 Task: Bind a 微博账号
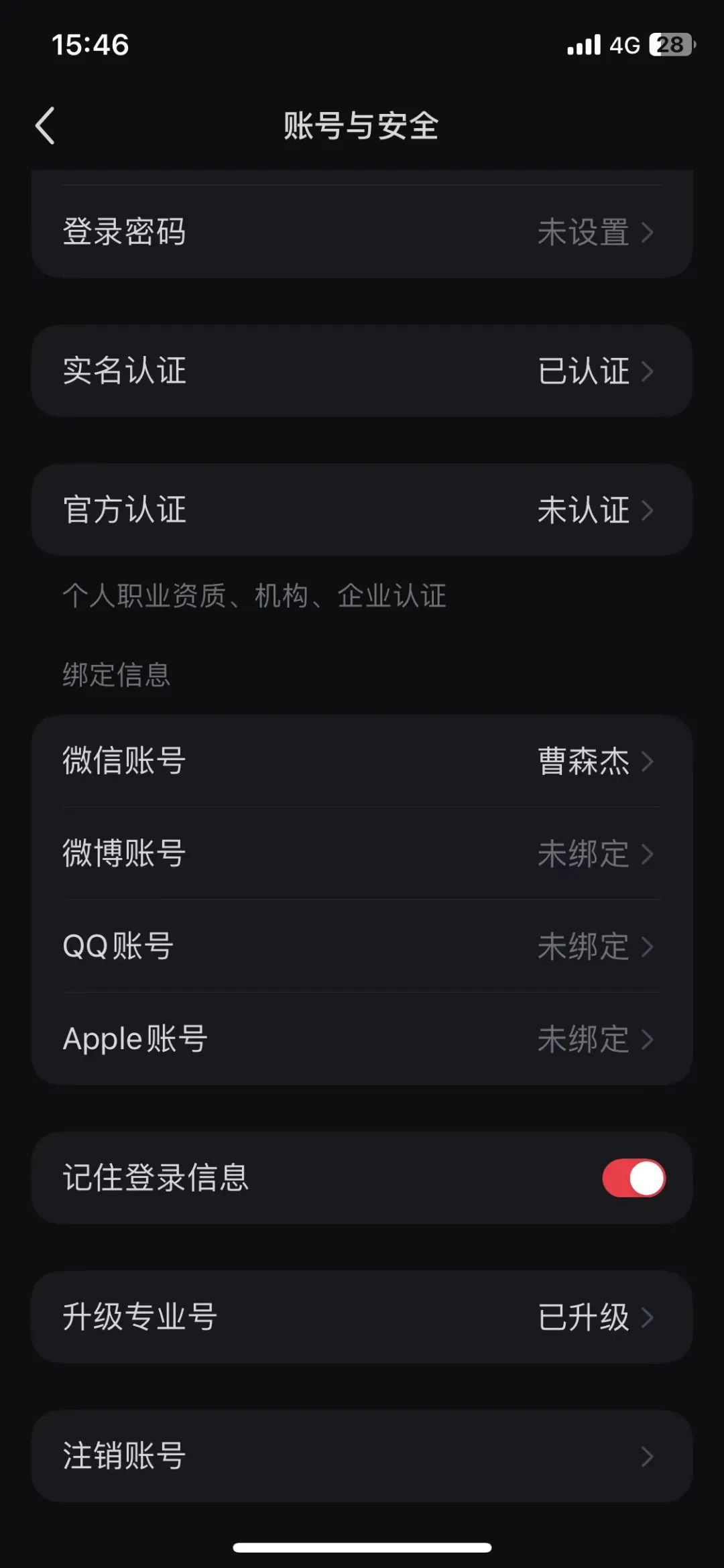click(x=362, y=853)
